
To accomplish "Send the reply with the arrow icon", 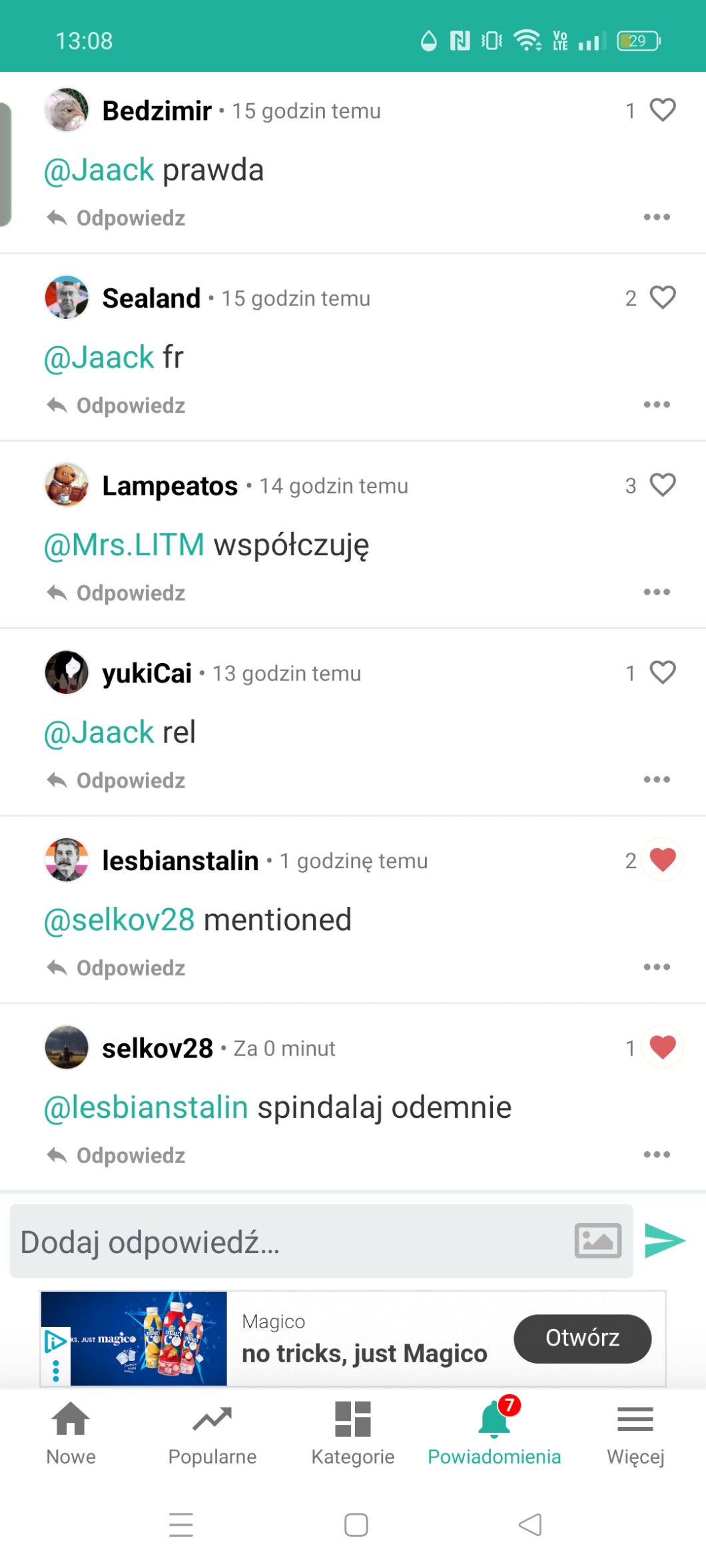I will coord(664,1240).
